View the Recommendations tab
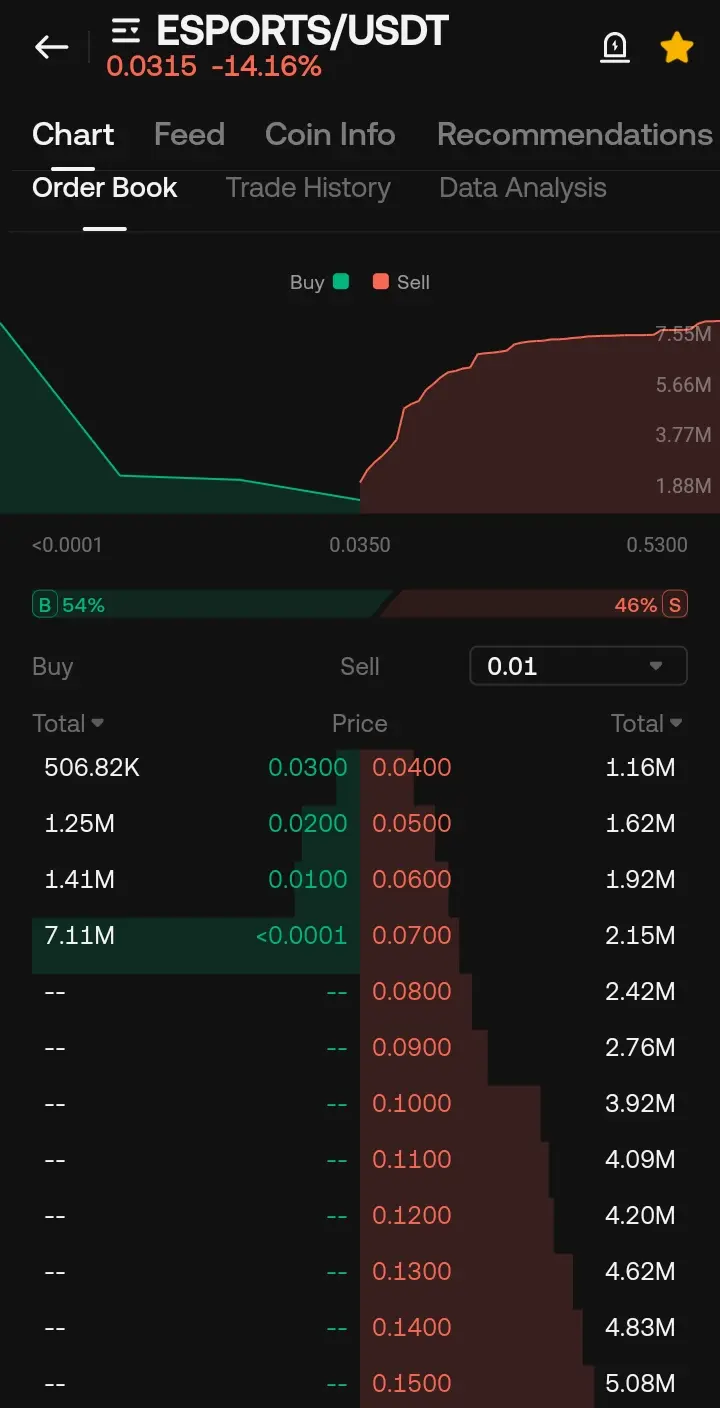 [x=575, y=134]
